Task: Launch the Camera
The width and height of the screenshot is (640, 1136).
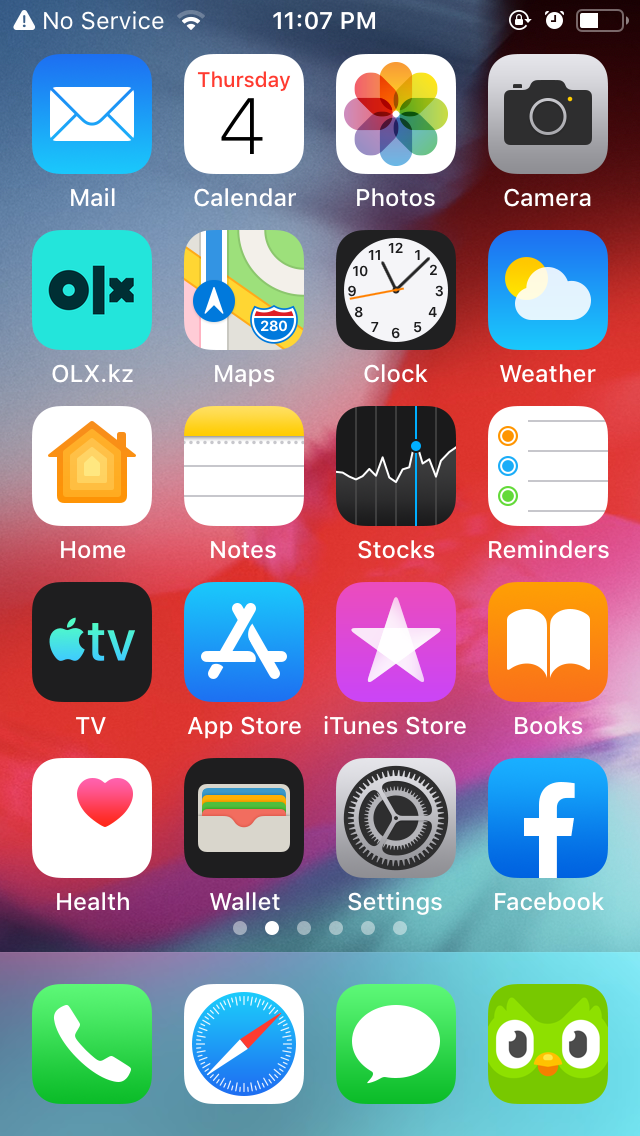Action: coord(548,114)
